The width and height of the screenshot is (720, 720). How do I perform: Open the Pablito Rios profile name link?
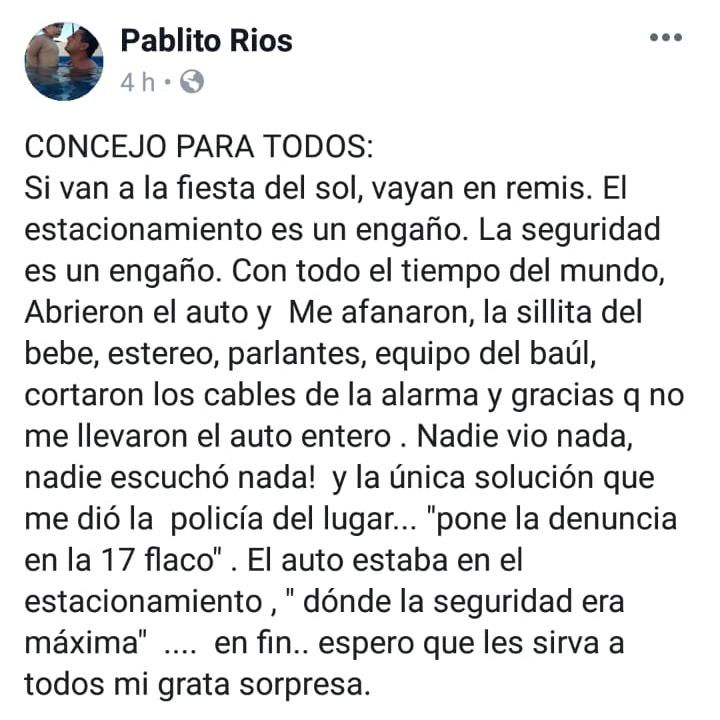point(206,41)
